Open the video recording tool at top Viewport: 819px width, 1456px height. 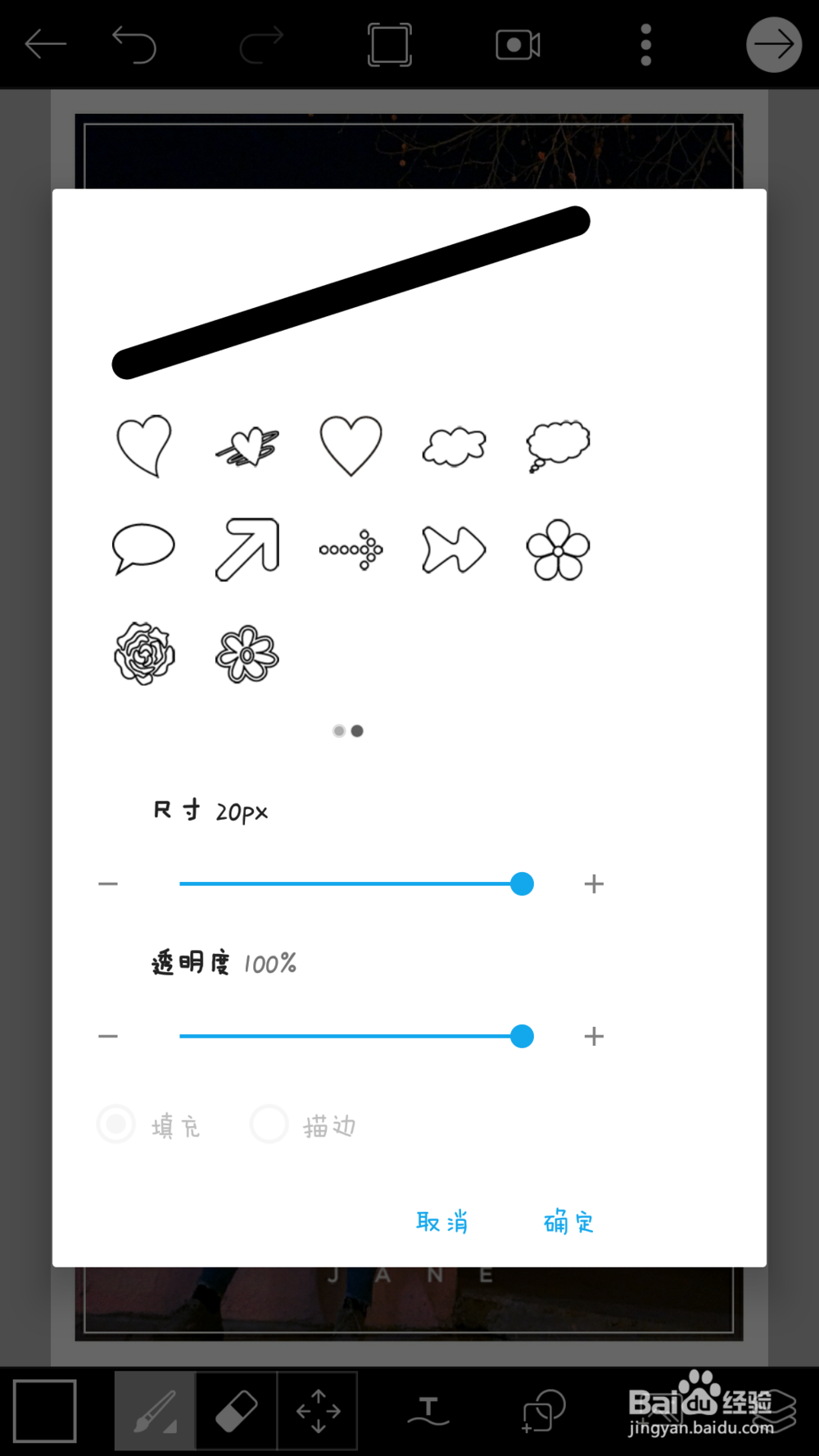point(518,45)
